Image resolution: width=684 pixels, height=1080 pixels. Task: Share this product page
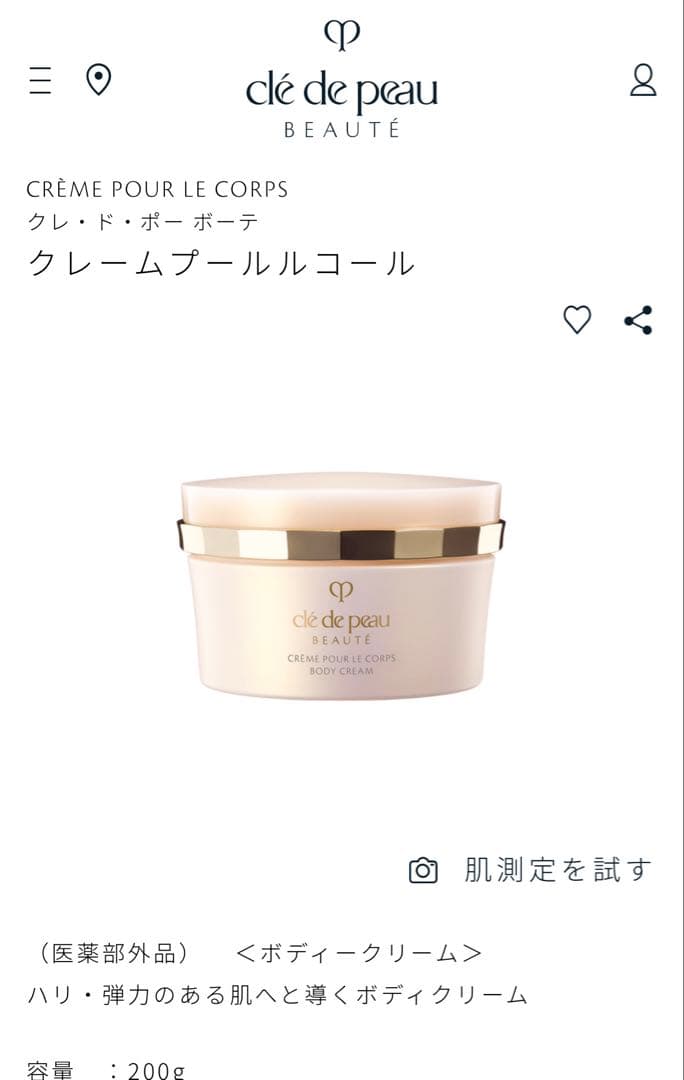coord(638,320)
